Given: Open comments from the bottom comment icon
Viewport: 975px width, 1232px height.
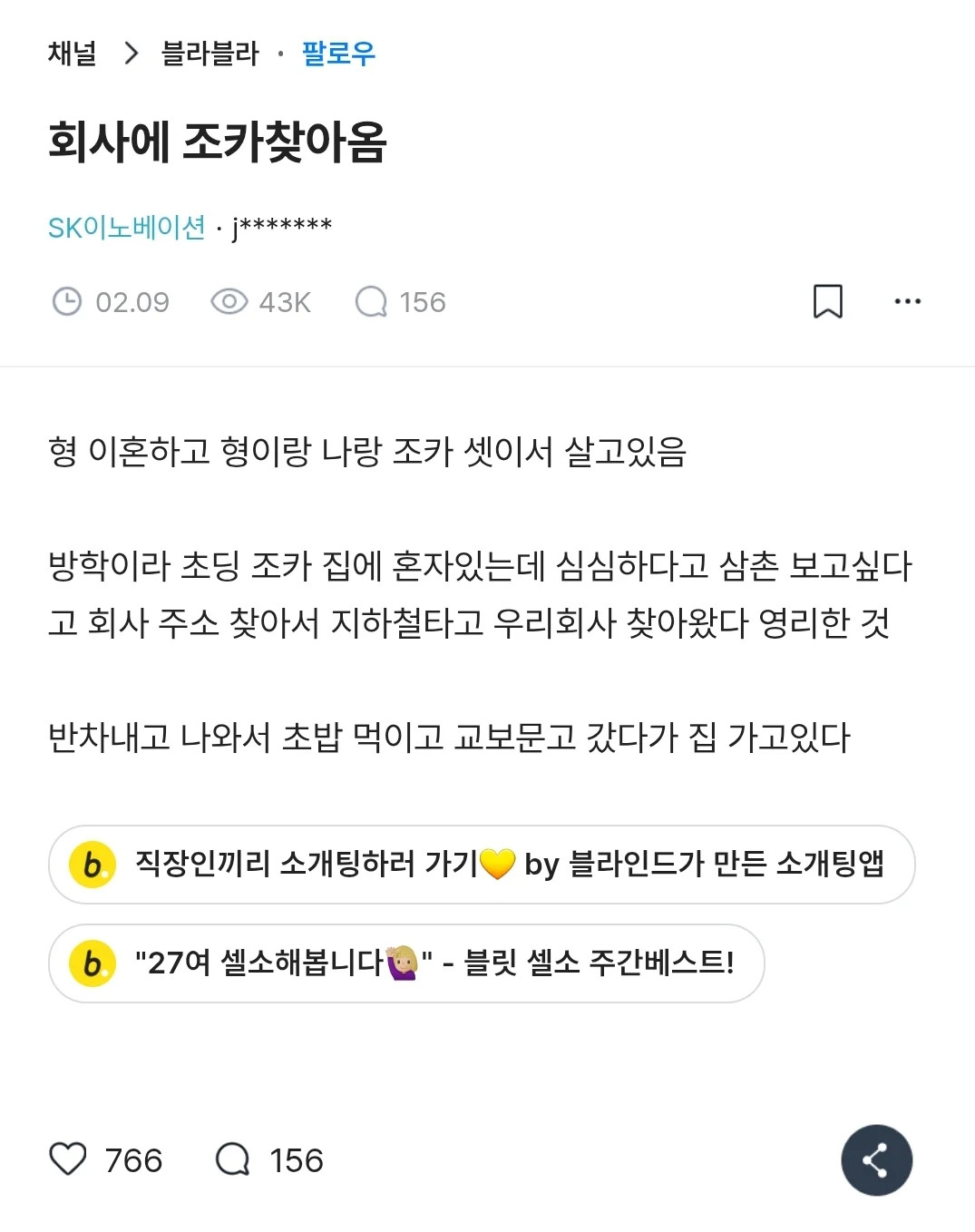Looking at the screenshot, I should pos(233,1159).
